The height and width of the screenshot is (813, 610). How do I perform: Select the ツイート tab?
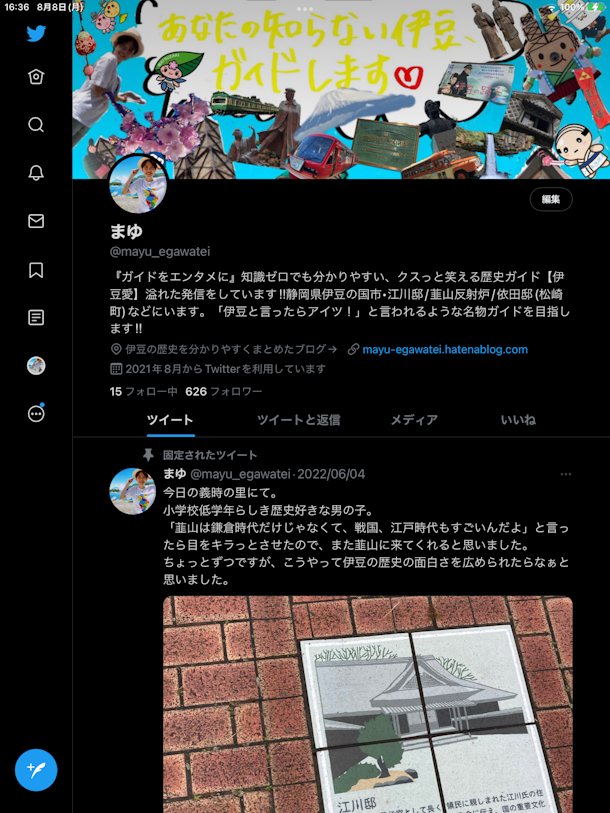coord(170,420)
